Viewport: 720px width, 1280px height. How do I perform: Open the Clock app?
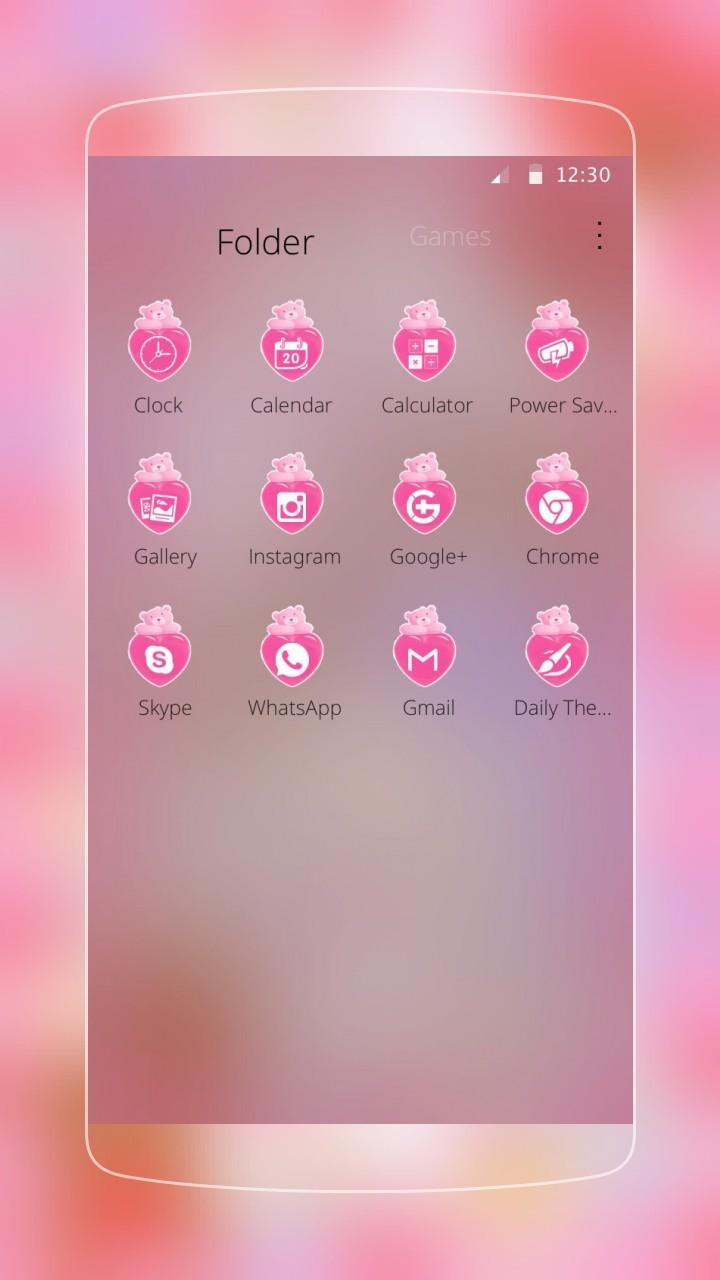[158, 345]
